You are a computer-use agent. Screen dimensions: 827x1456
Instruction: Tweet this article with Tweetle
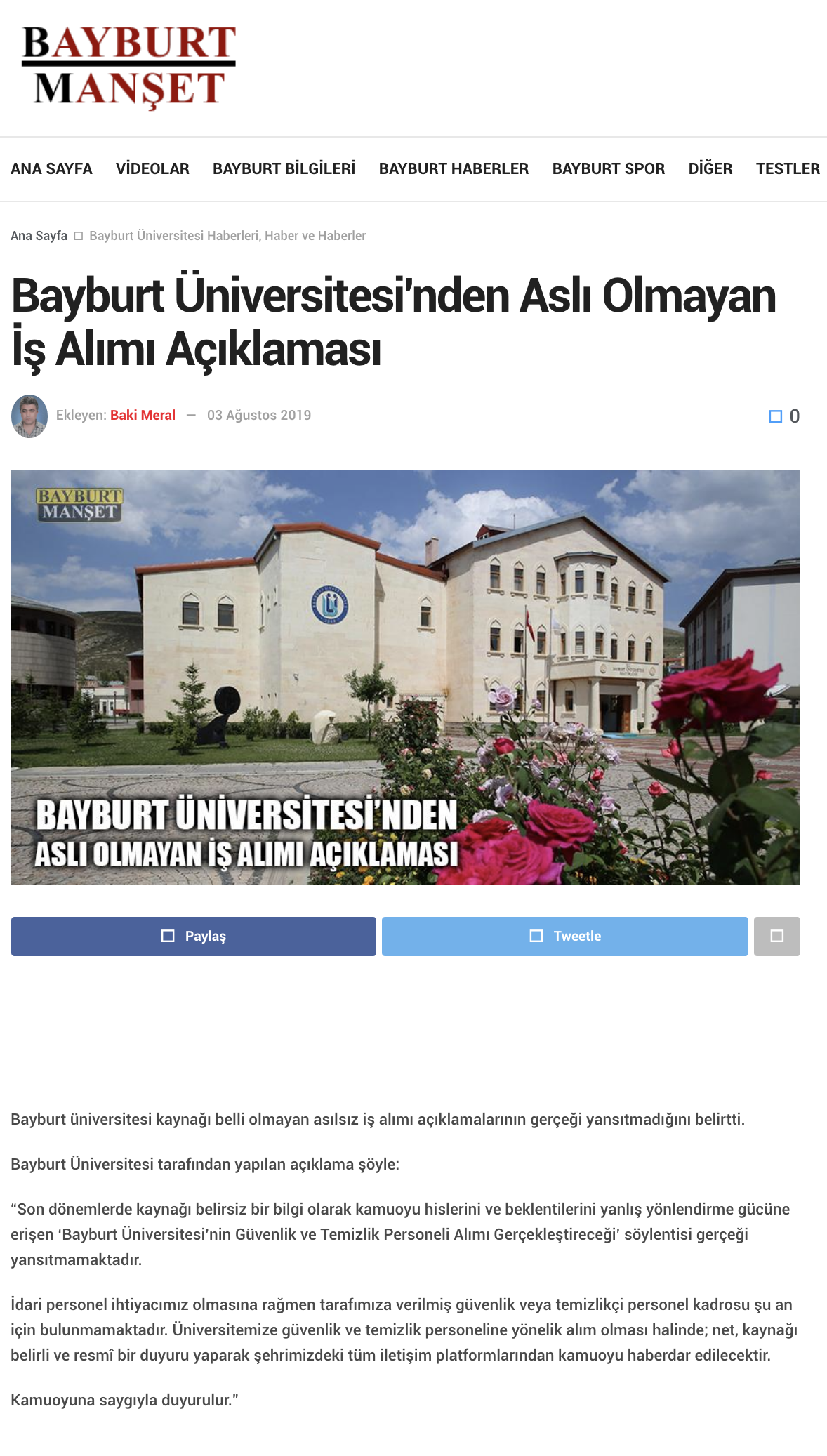pyautogui.click(x=564, y=936)
